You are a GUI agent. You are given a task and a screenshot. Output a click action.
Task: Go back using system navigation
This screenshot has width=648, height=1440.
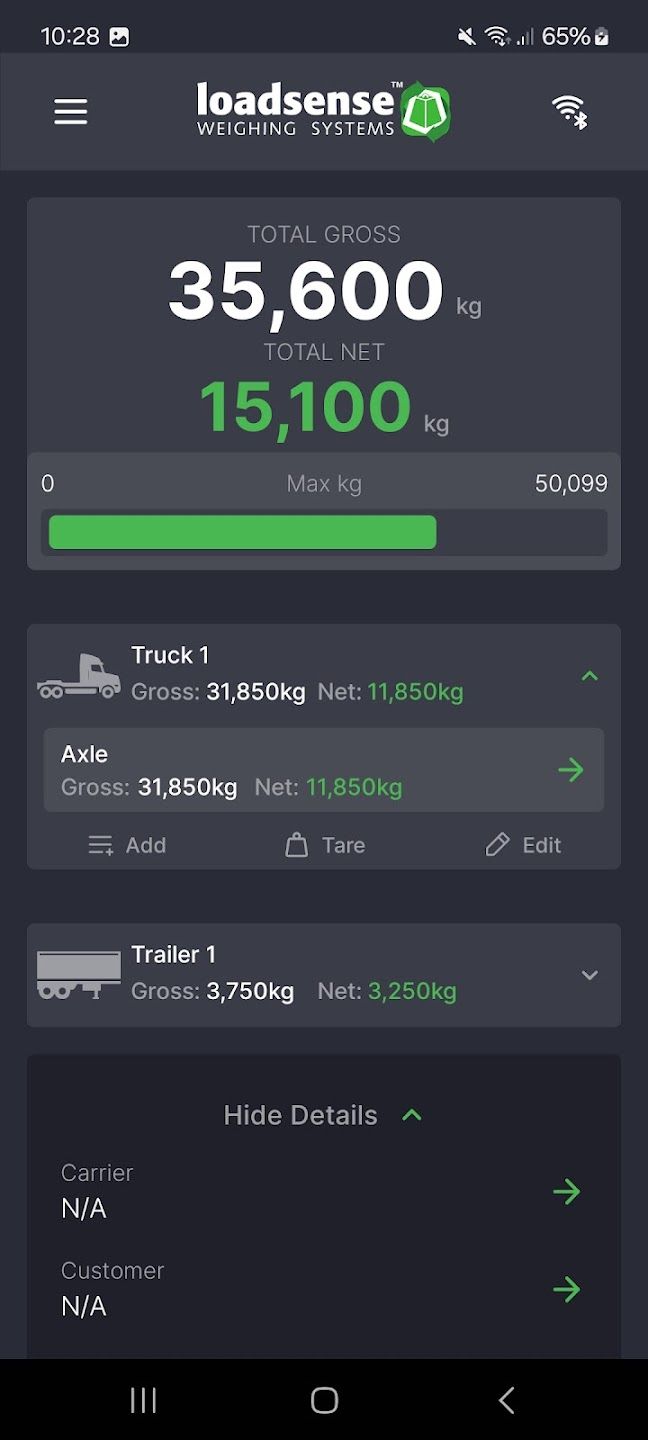506,1400
